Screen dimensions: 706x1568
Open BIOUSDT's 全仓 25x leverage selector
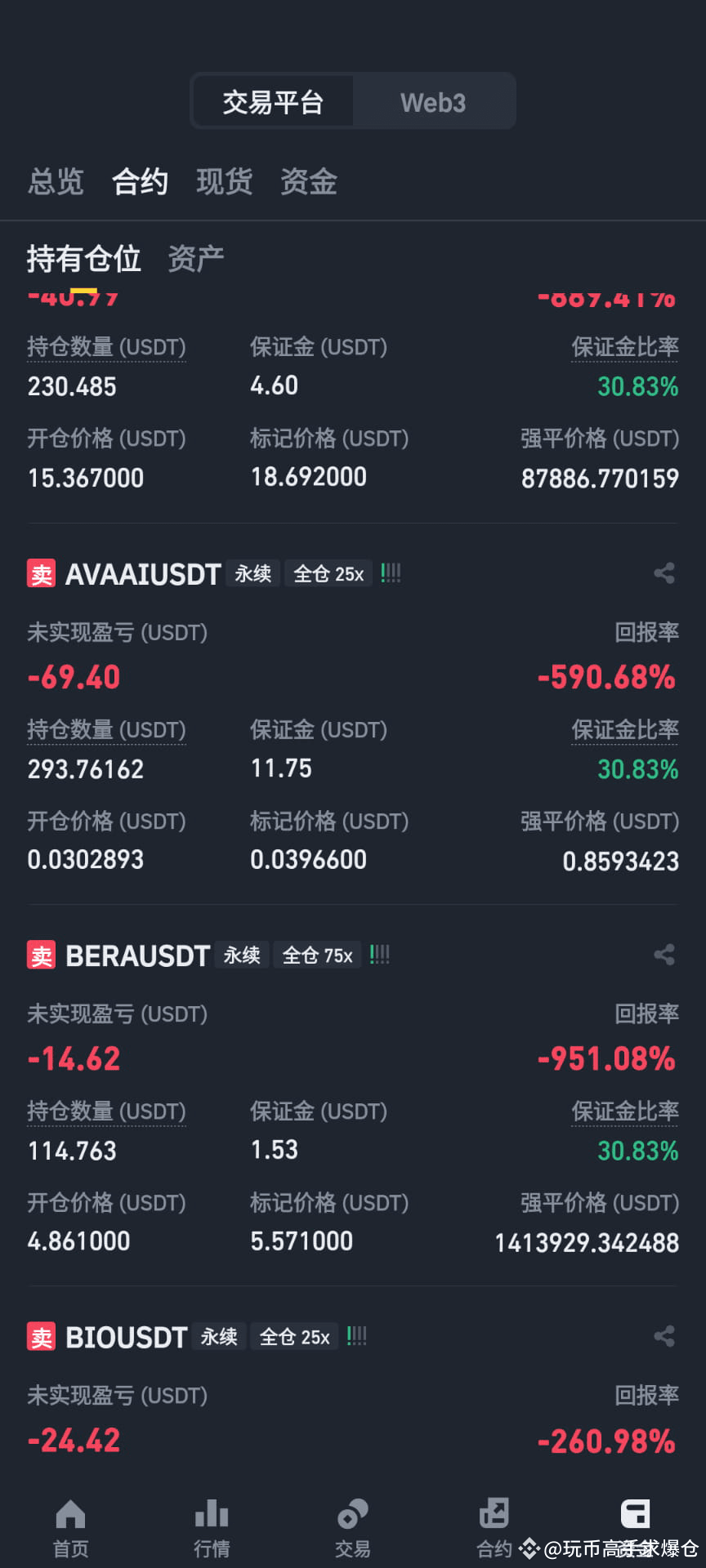(294, 1336)
